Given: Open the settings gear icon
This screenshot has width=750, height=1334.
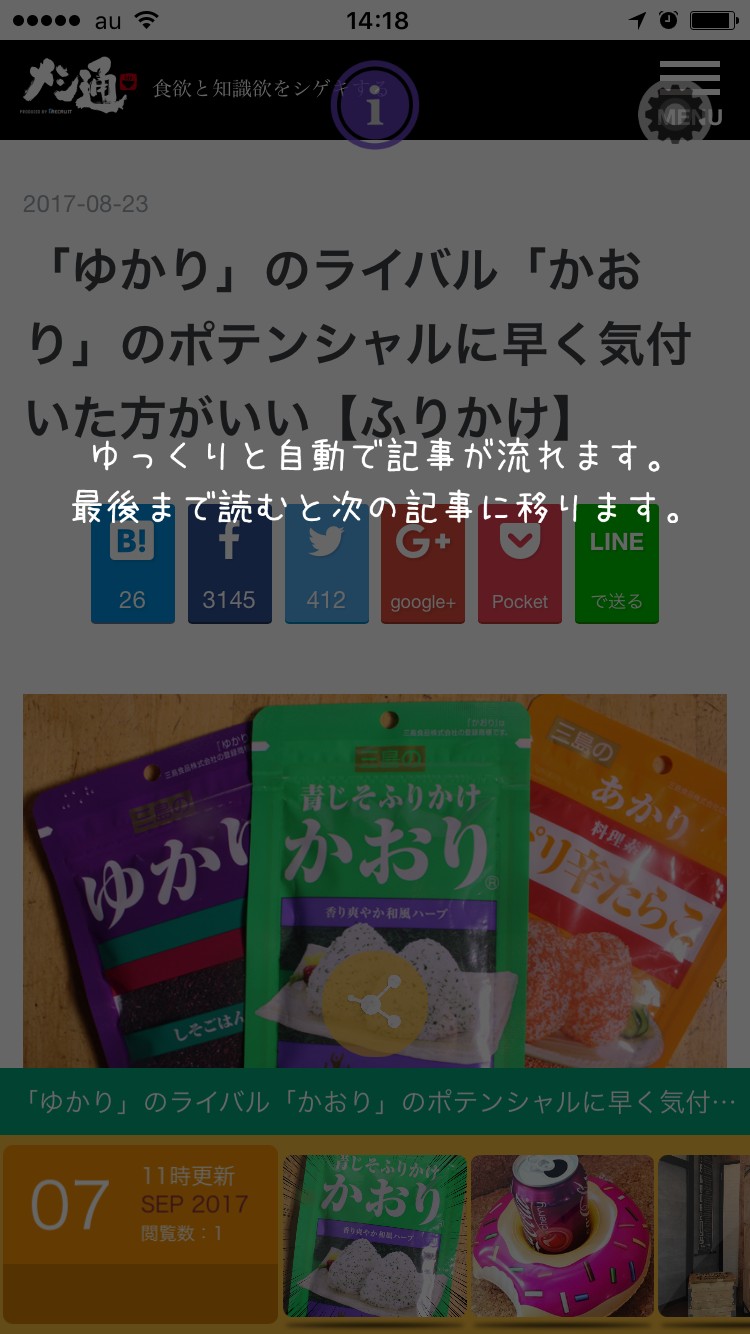Looking at the screenshot, I should pos(681,114).
